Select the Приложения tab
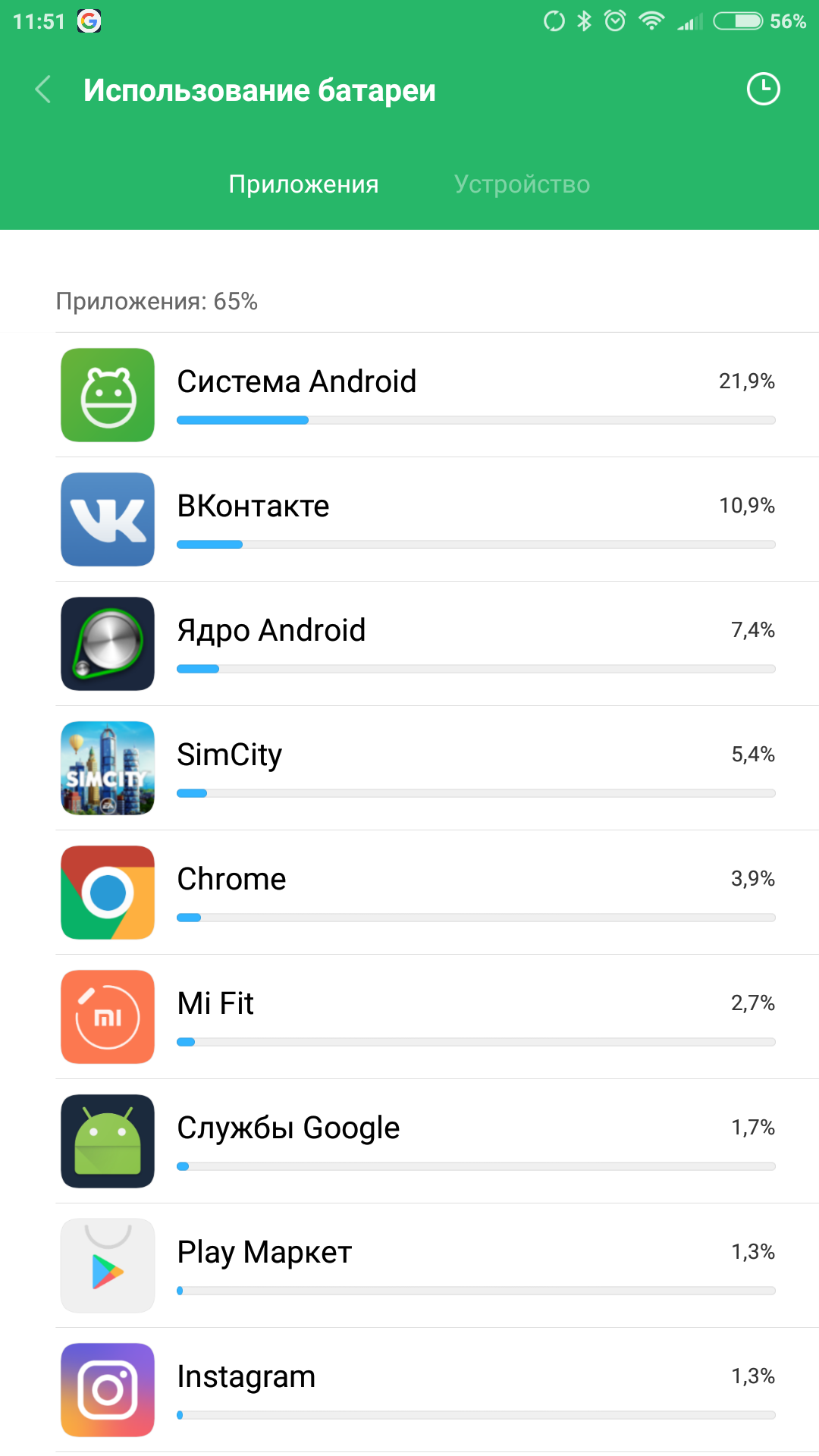Image resolution: width=819 pixels, height=1456 pixels. pyautogui.click(x=303, y=184)
